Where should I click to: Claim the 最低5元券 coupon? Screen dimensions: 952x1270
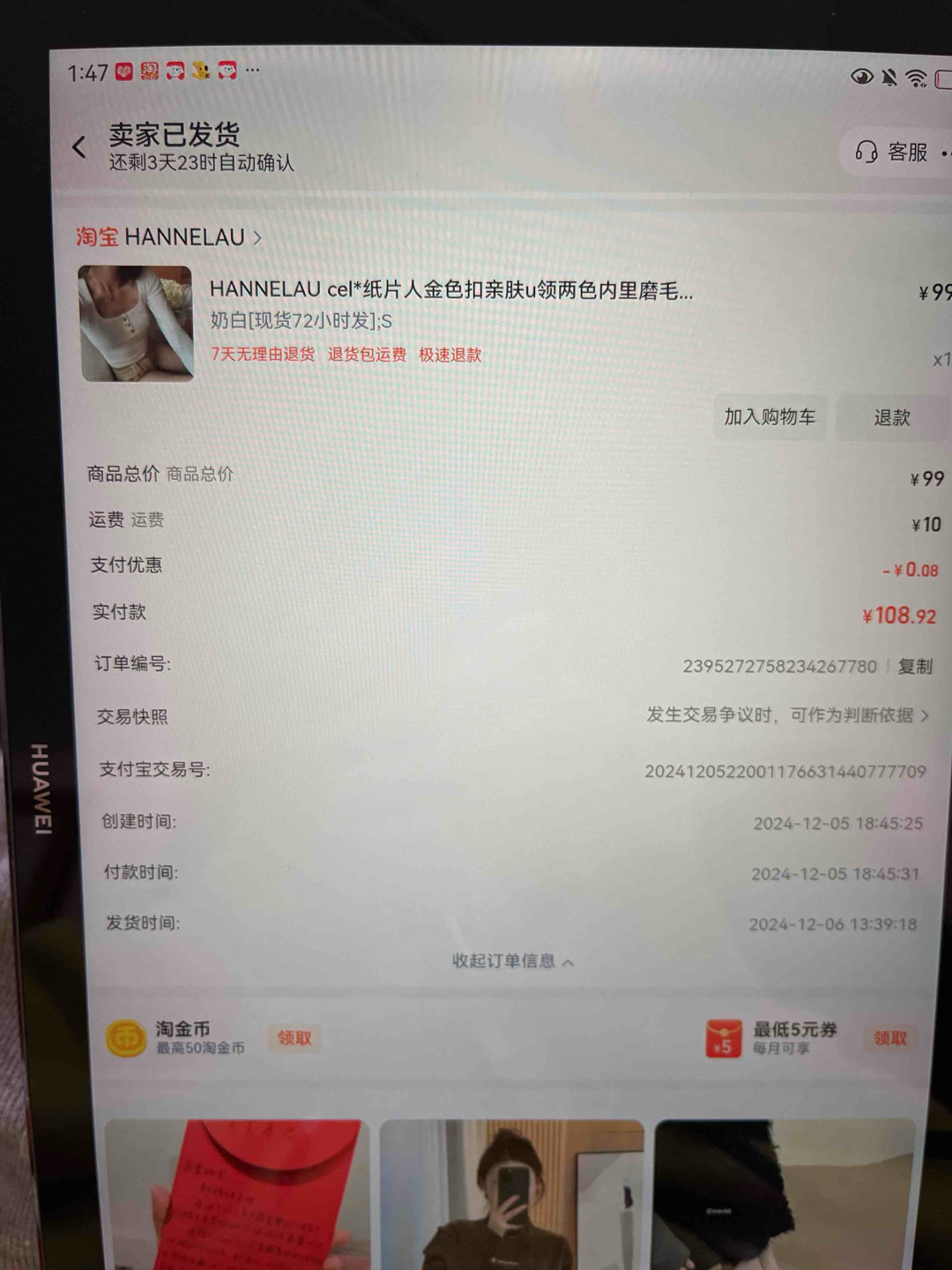point(889,1038)
